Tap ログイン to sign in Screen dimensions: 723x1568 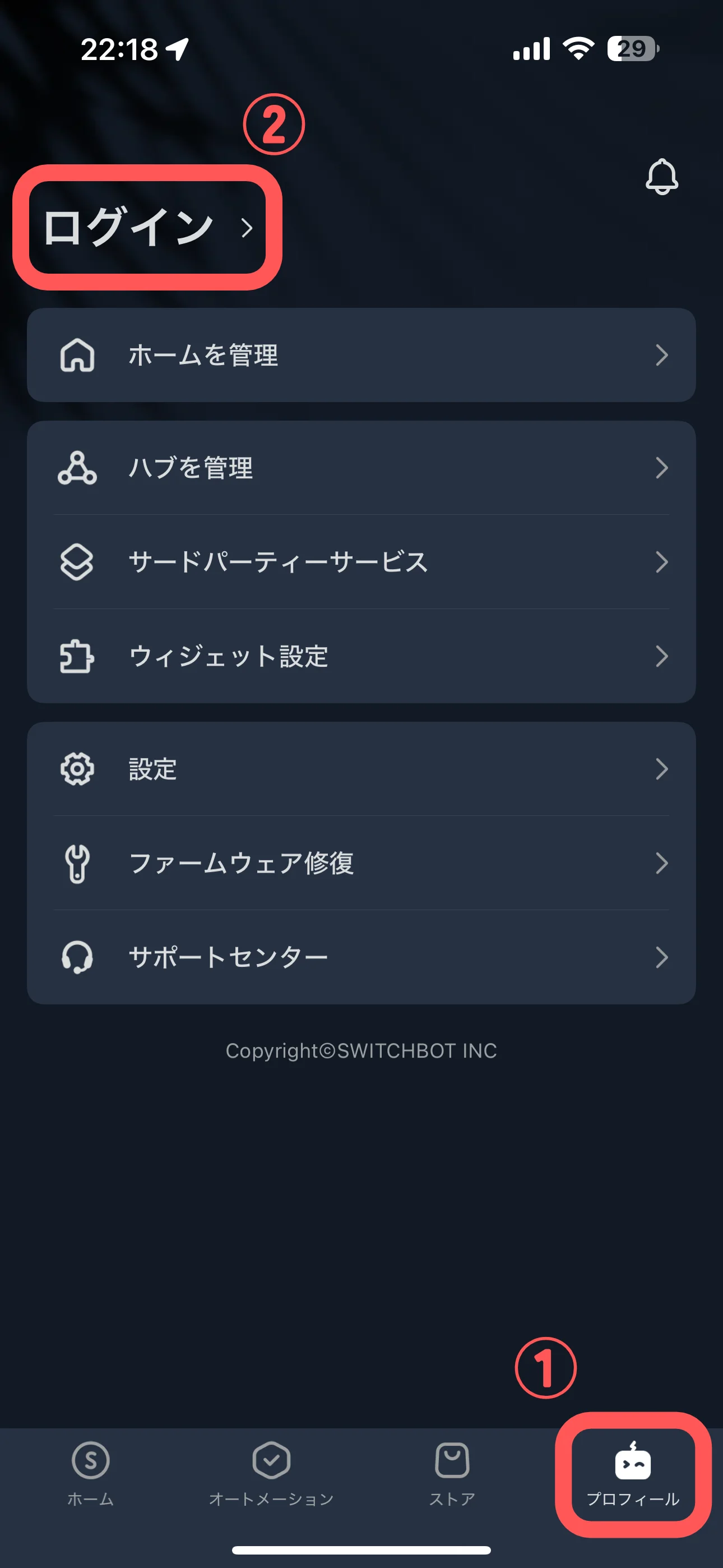pos(147,227)
